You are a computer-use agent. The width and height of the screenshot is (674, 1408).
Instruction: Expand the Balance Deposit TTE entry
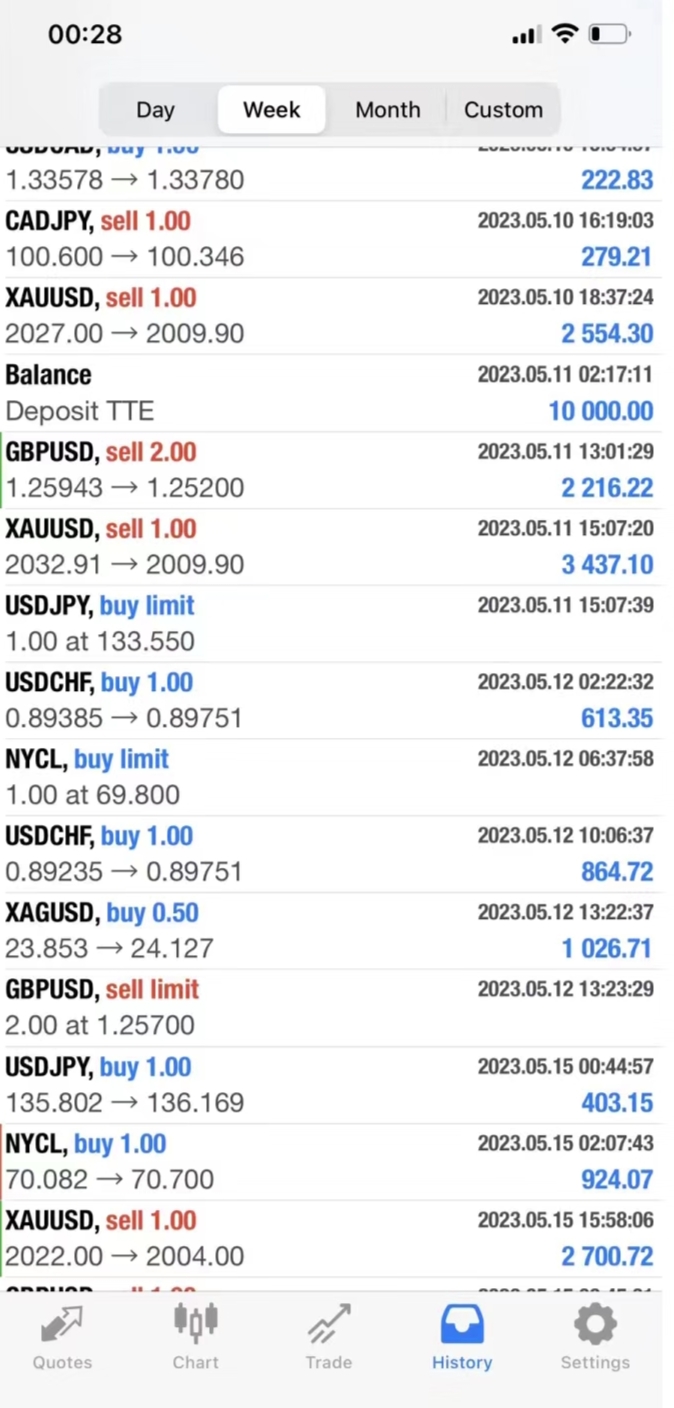point(331,393)
